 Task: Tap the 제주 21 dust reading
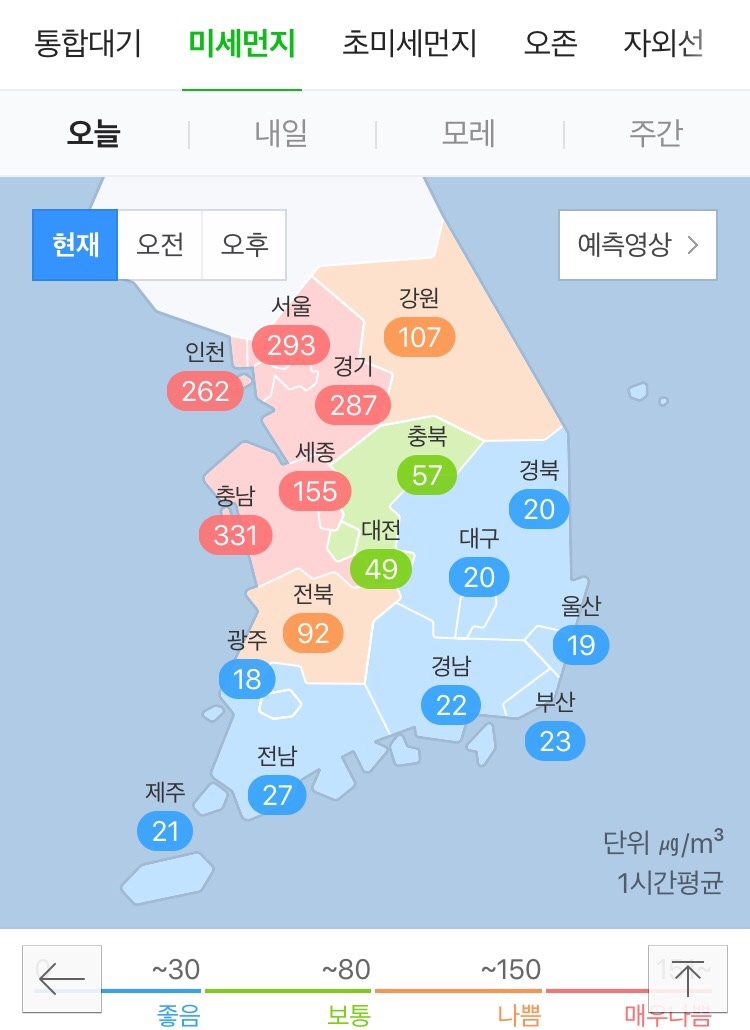click(x=166, y=831)
